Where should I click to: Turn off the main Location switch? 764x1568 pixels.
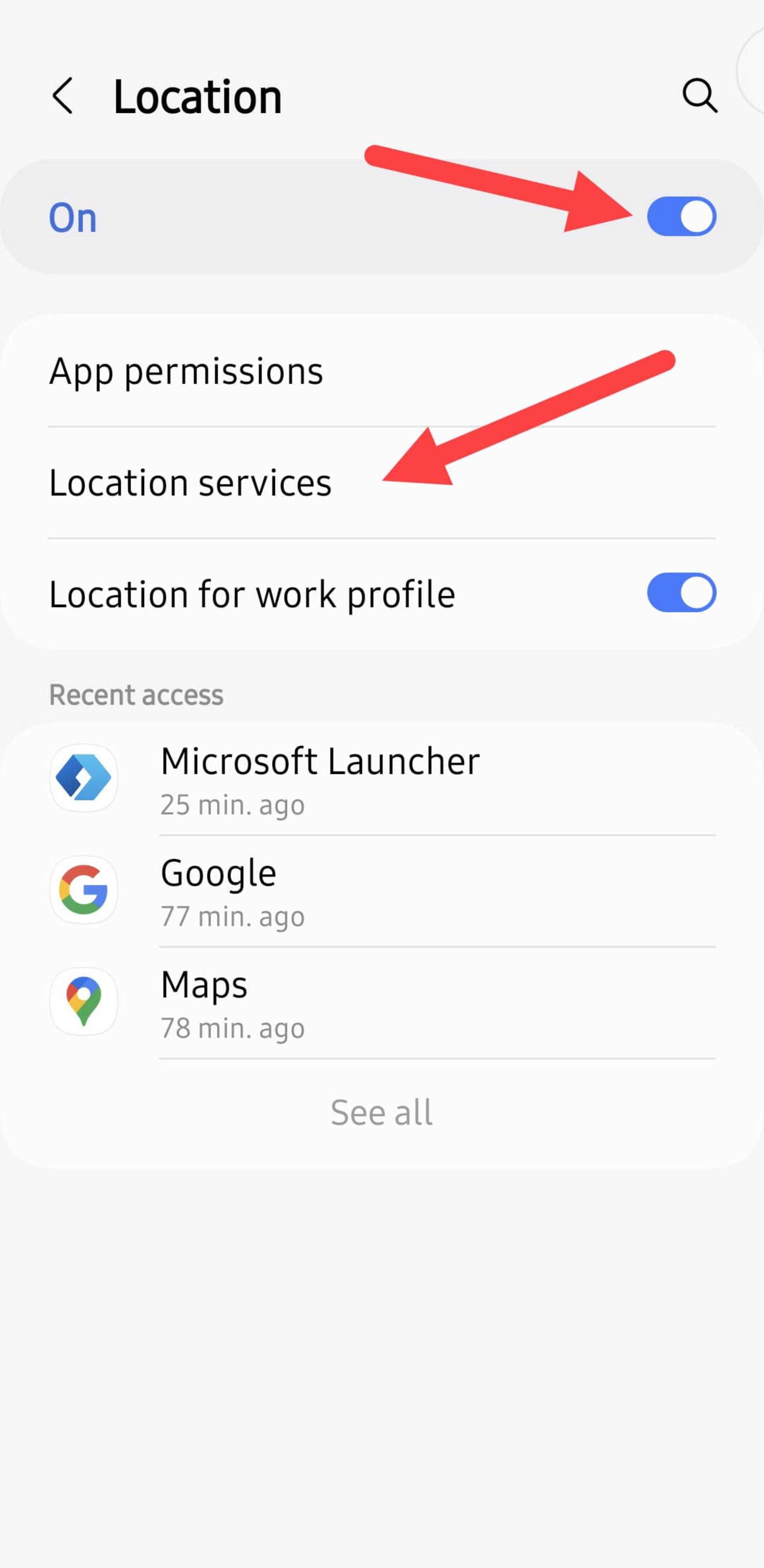coord(681,216)
